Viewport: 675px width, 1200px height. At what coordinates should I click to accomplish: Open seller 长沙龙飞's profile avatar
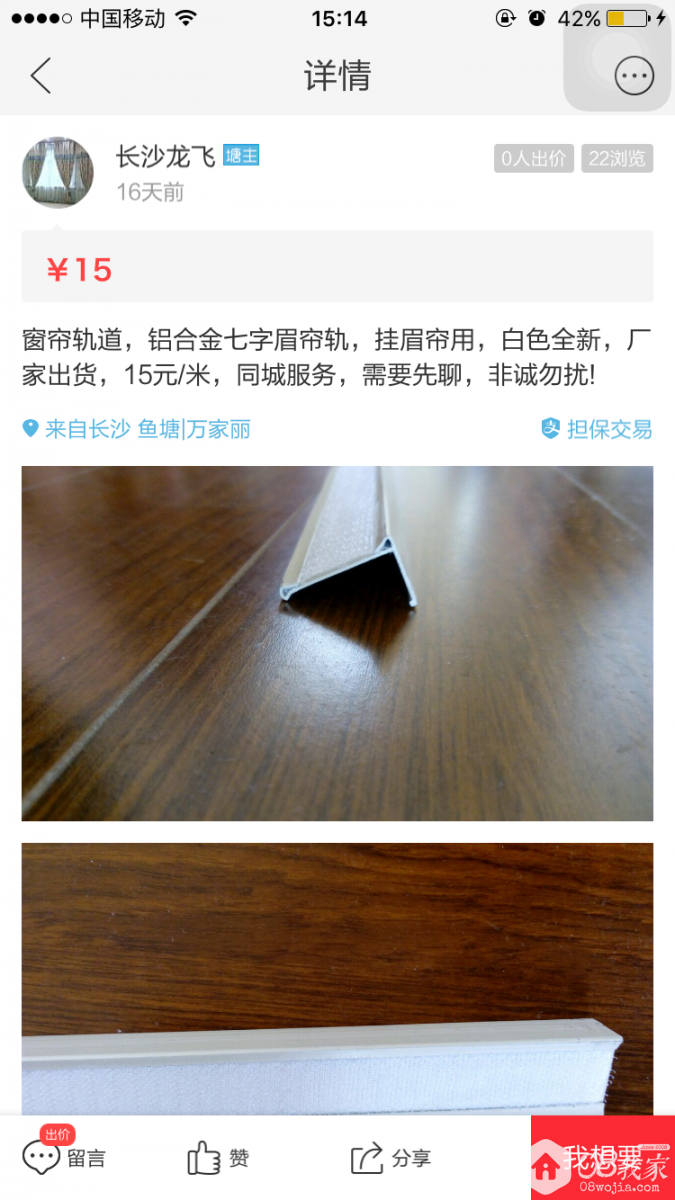tap(58, 172)
